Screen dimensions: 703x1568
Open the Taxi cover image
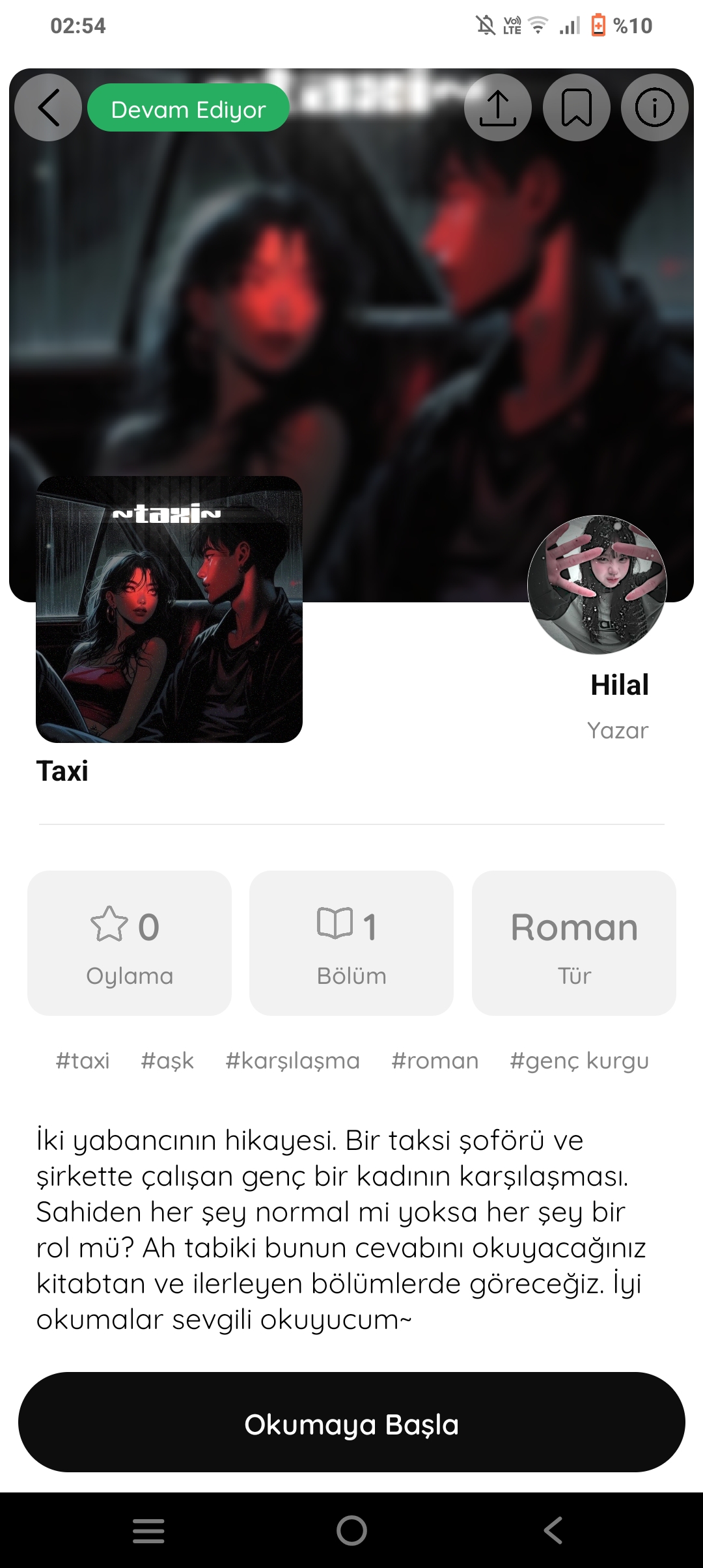coord(169,609)
